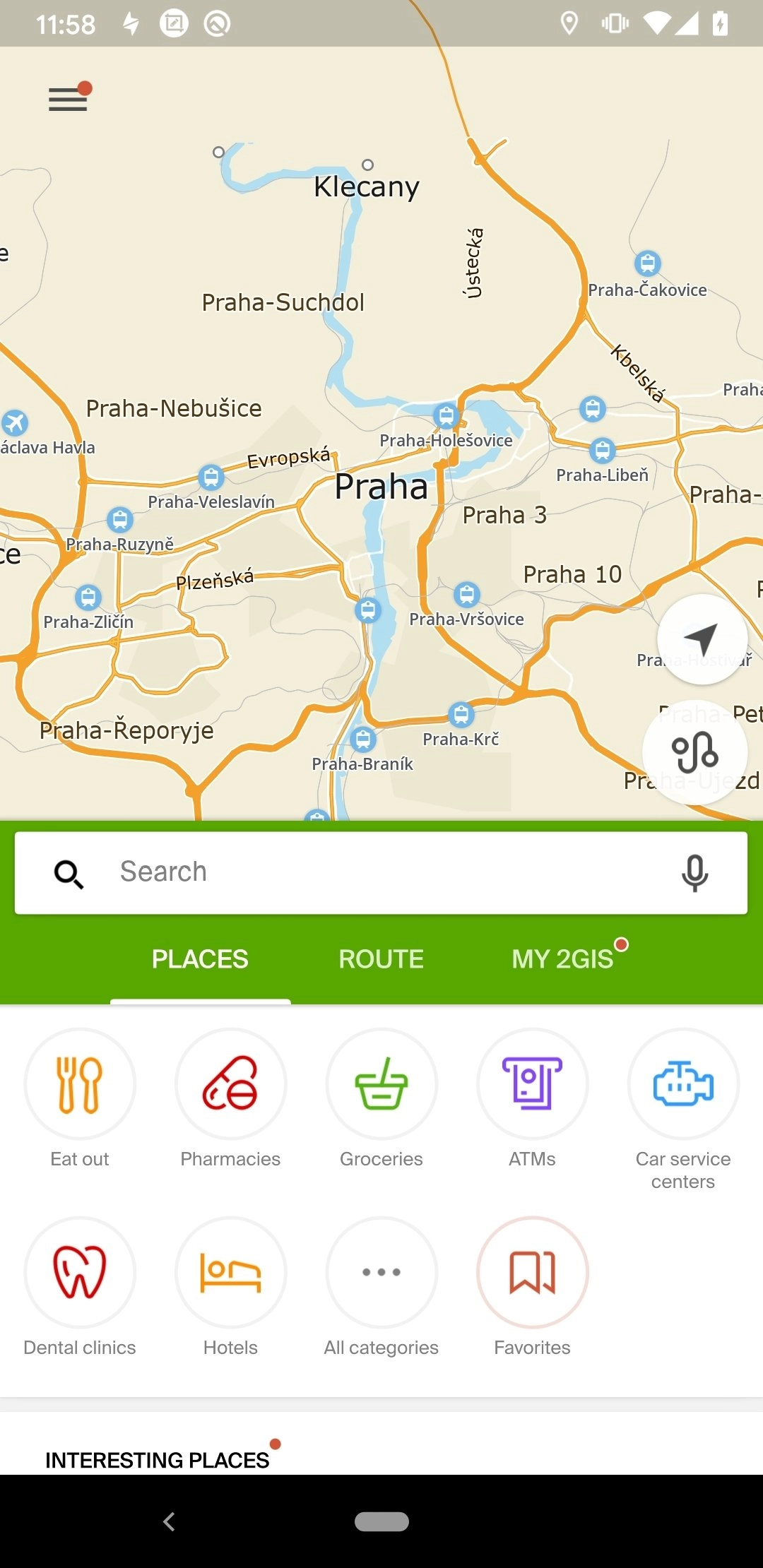Open the hamburger menu
The height and width of the screenshot is (1568, 763).
pyautogui.click(x=68, y=100)
